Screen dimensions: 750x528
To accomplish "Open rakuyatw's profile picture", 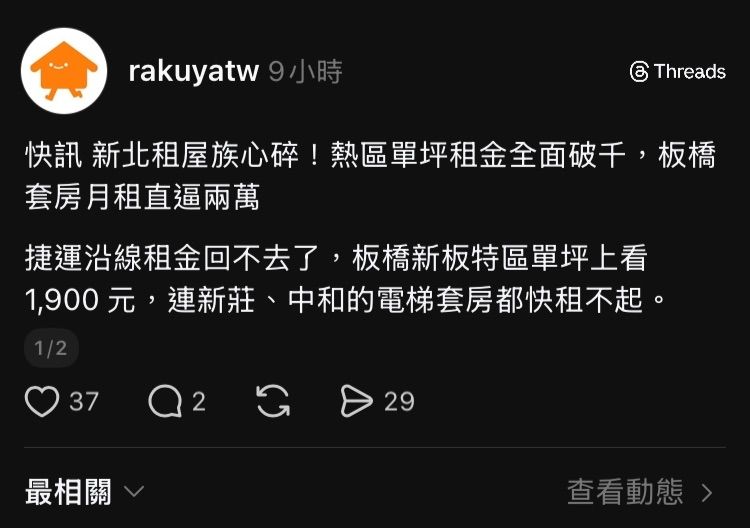I will pyautogui.click(x=64, y=71).
